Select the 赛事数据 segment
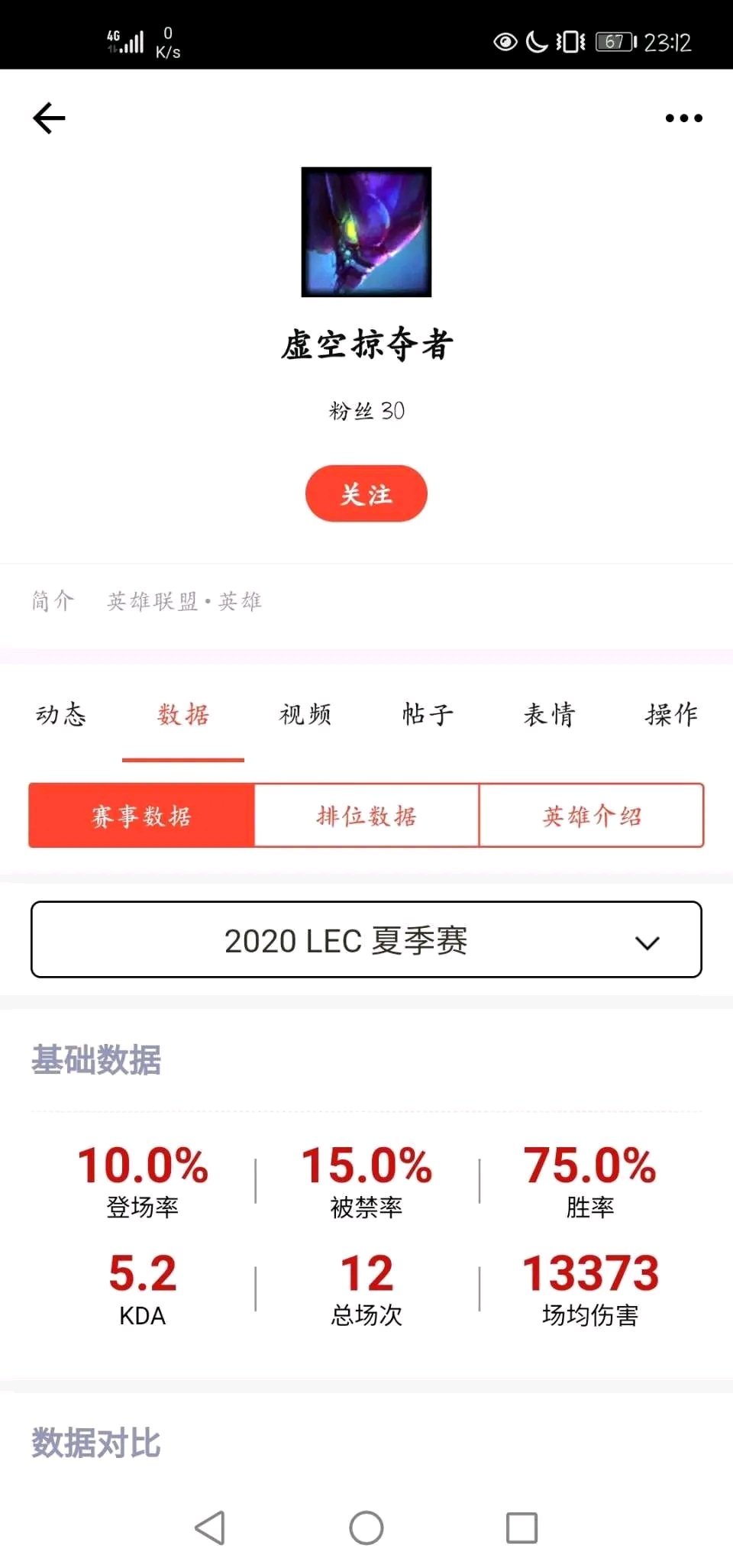 point(142,816)
